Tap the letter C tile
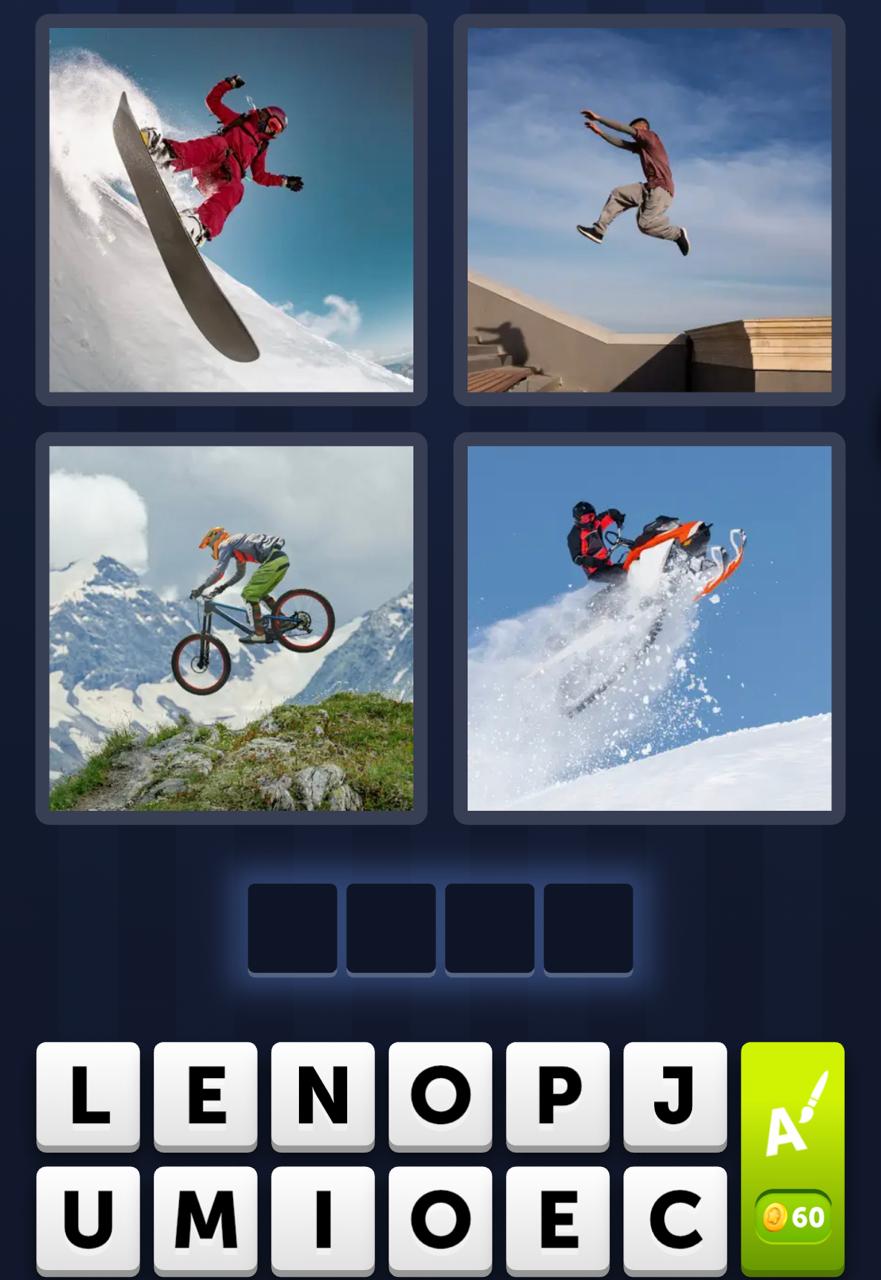 674,1220
